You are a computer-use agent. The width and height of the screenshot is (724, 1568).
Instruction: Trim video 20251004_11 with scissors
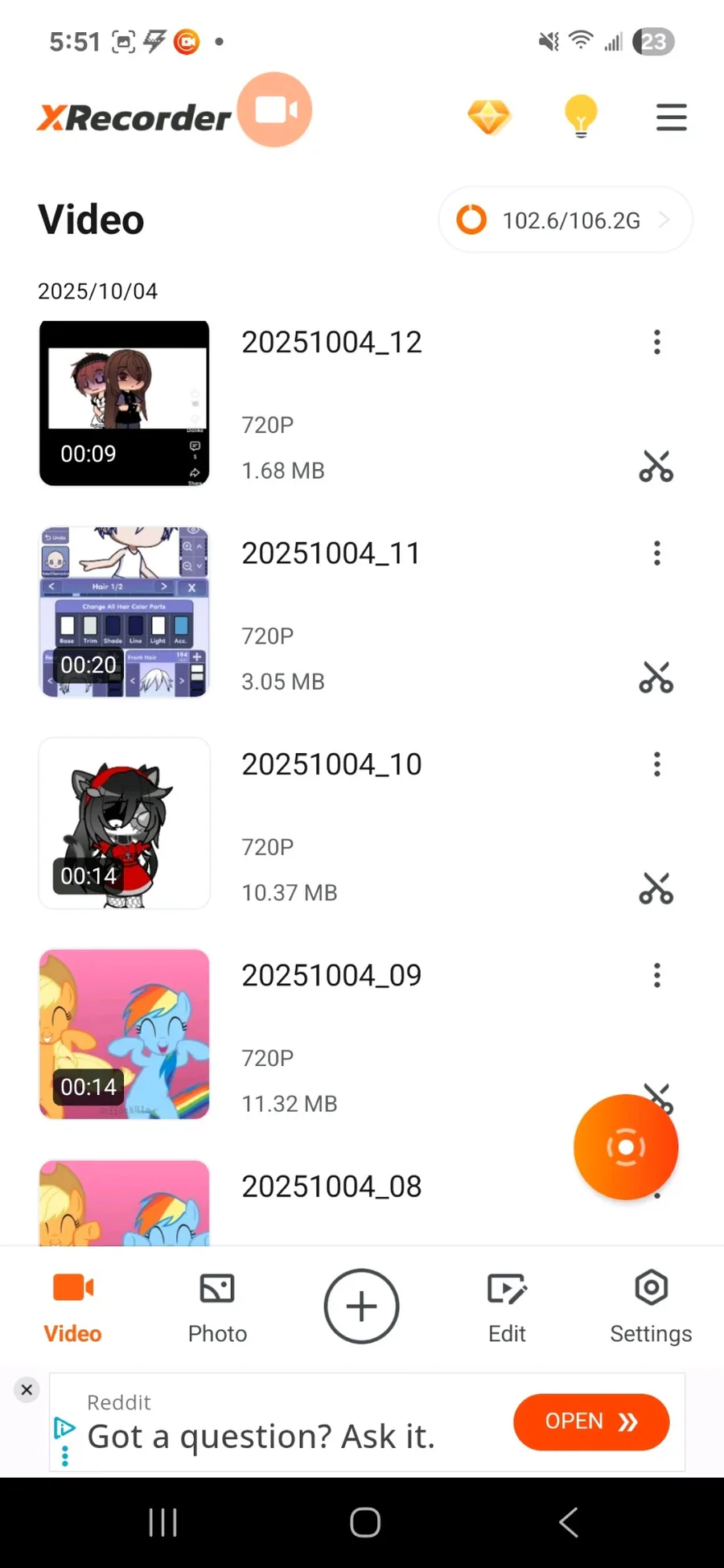[656, 677]
